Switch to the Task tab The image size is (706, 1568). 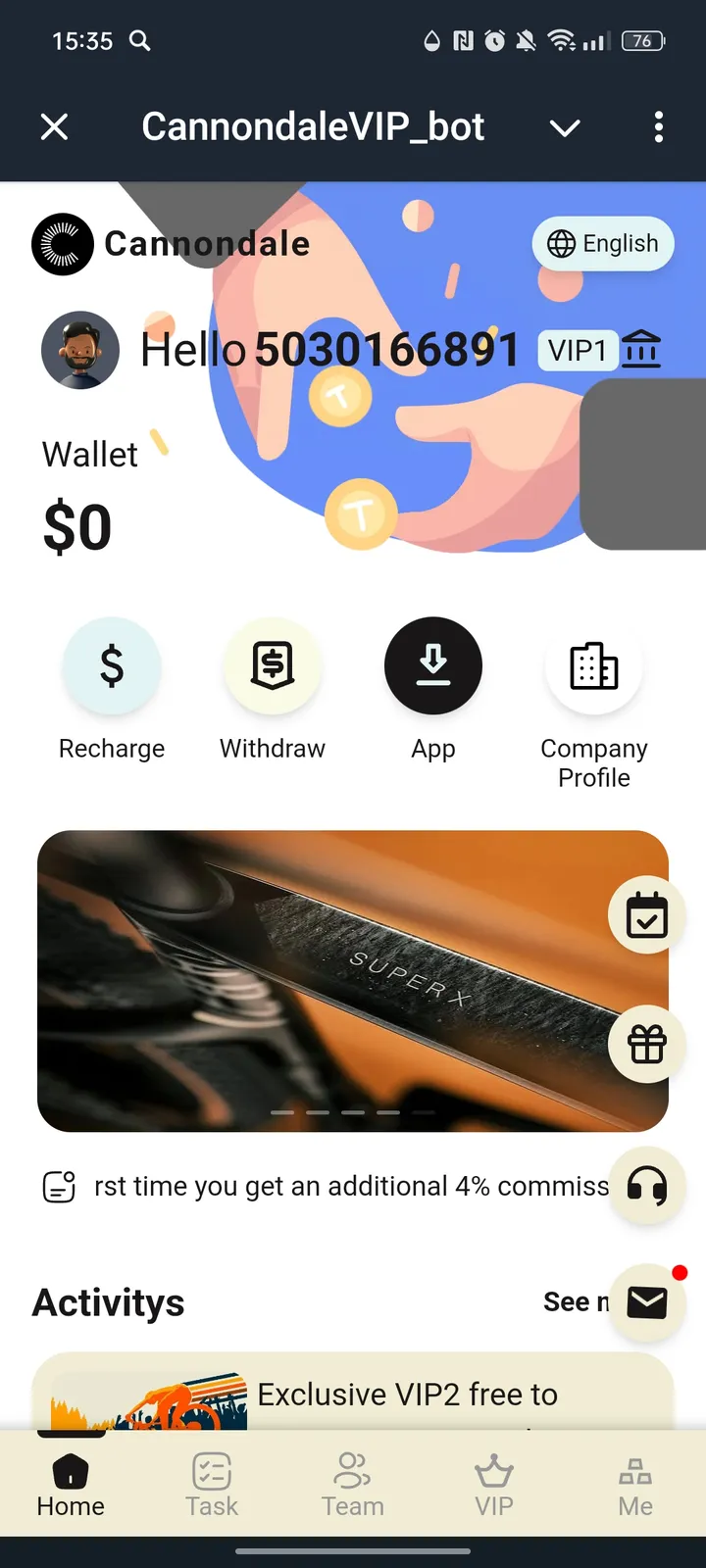[x=212, y=1484]
